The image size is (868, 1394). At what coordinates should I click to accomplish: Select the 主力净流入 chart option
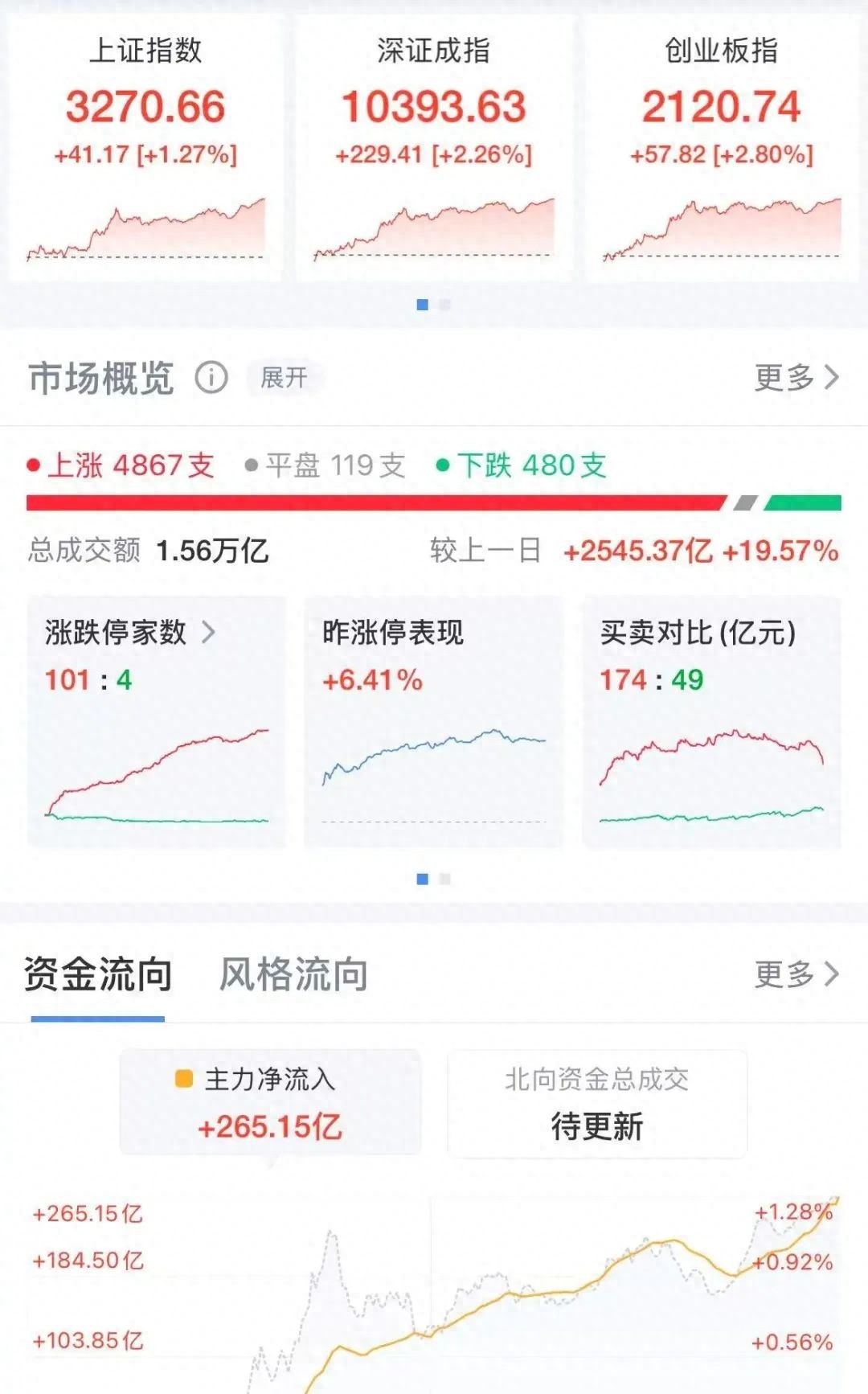coord(270,1102)
